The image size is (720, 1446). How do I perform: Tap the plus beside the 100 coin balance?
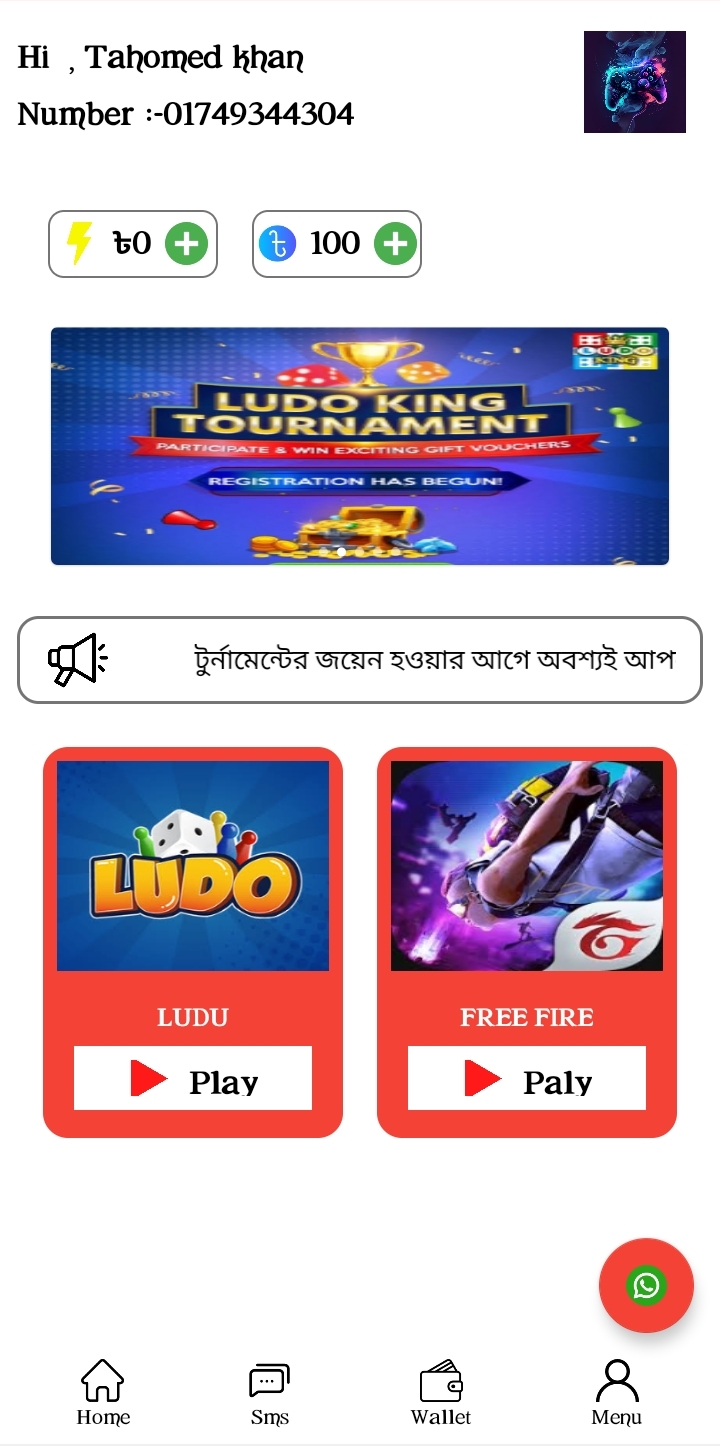[395, 243]
